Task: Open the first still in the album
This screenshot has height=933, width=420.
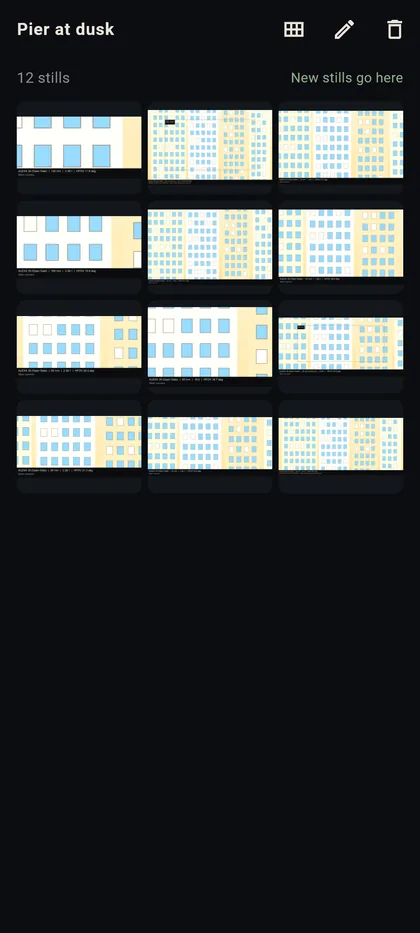Action: click(79, 147)
